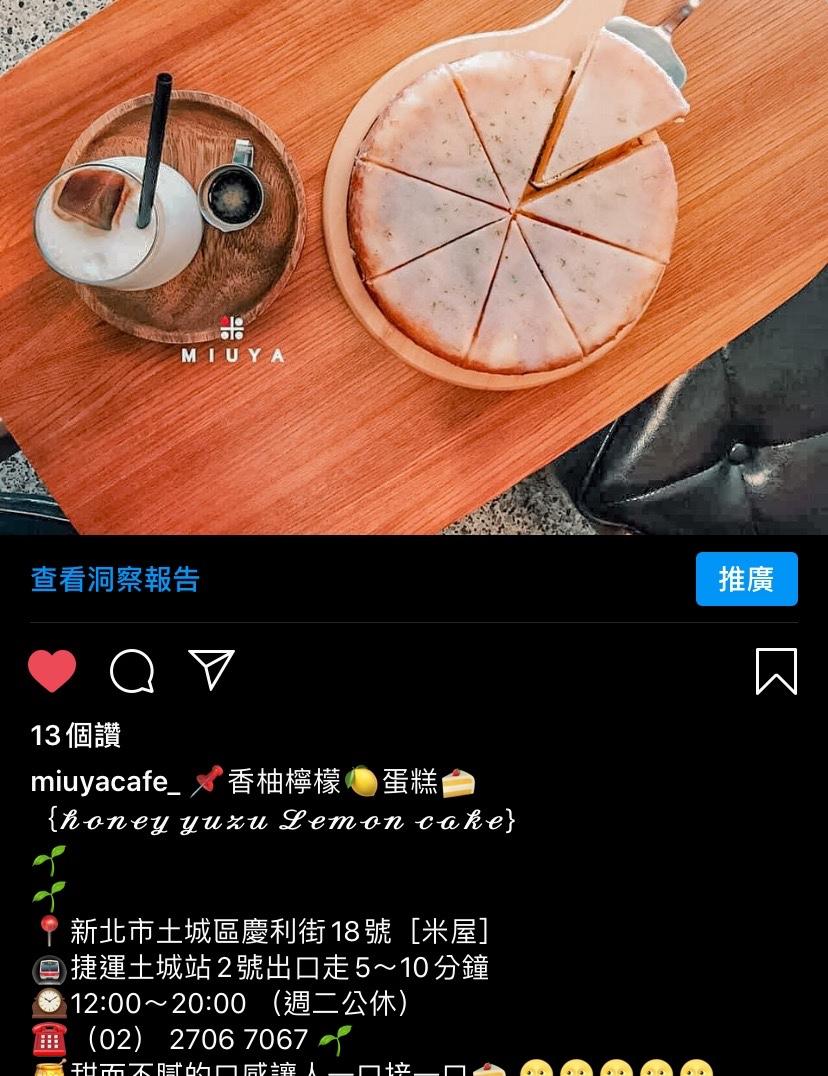View the 13 個讚 likes list
This screenshot has width=828, height=1076.
[76, 736]
